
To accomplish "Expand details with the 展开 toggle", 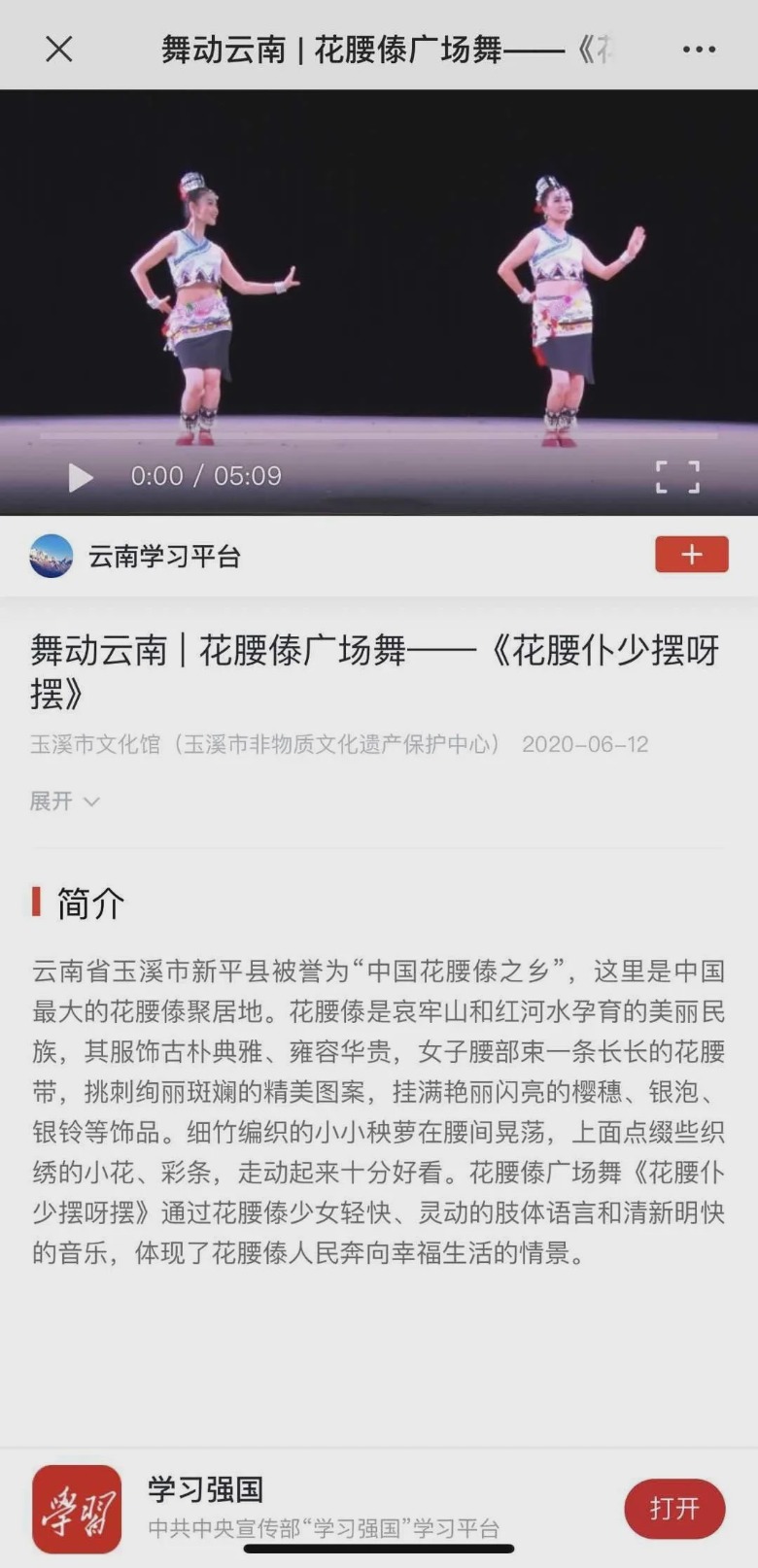I will 64,801.
